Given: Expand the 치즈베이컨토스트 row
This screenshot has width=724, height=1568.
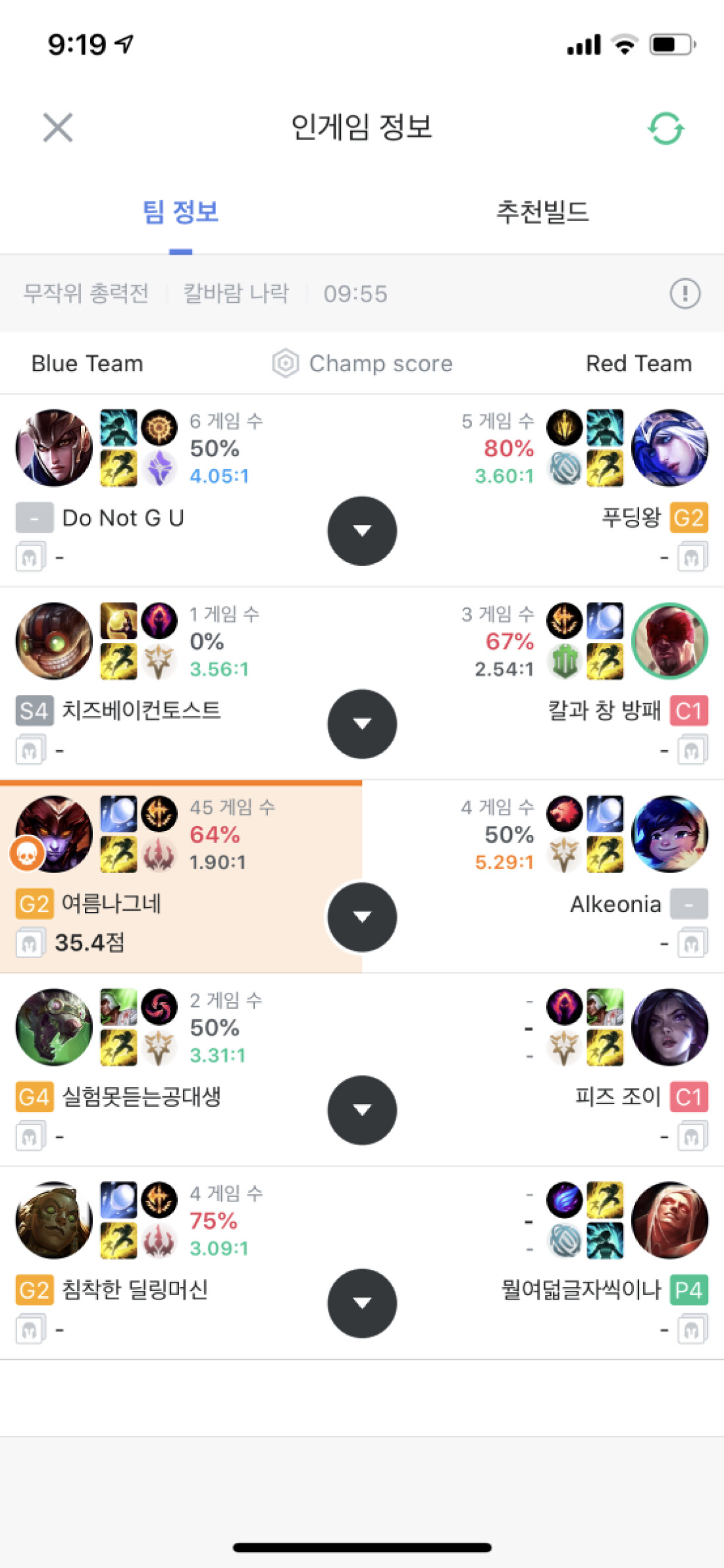Looking at the screenshot, I should (x=362, y=724).
